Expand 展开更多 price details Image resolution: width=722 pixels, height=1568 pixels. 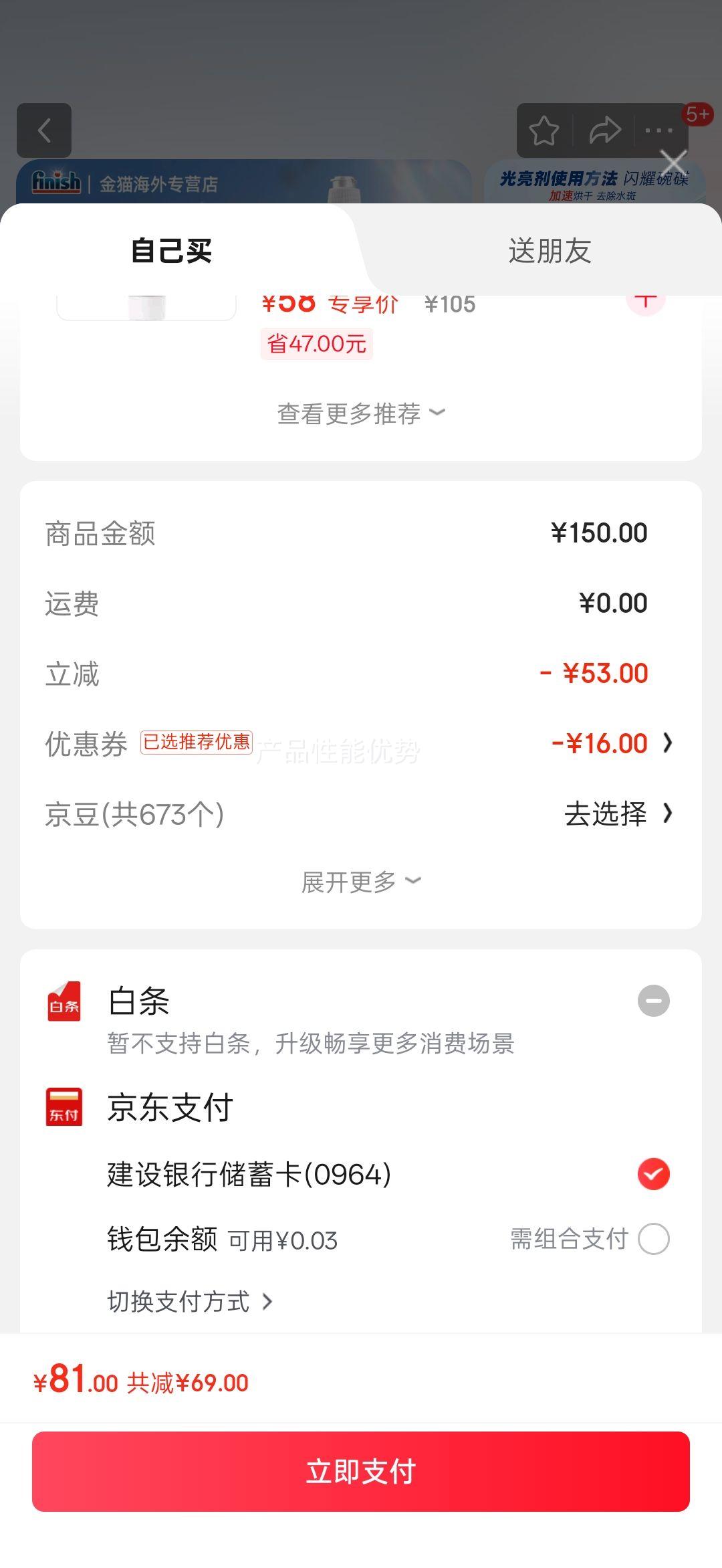(361, 882)
